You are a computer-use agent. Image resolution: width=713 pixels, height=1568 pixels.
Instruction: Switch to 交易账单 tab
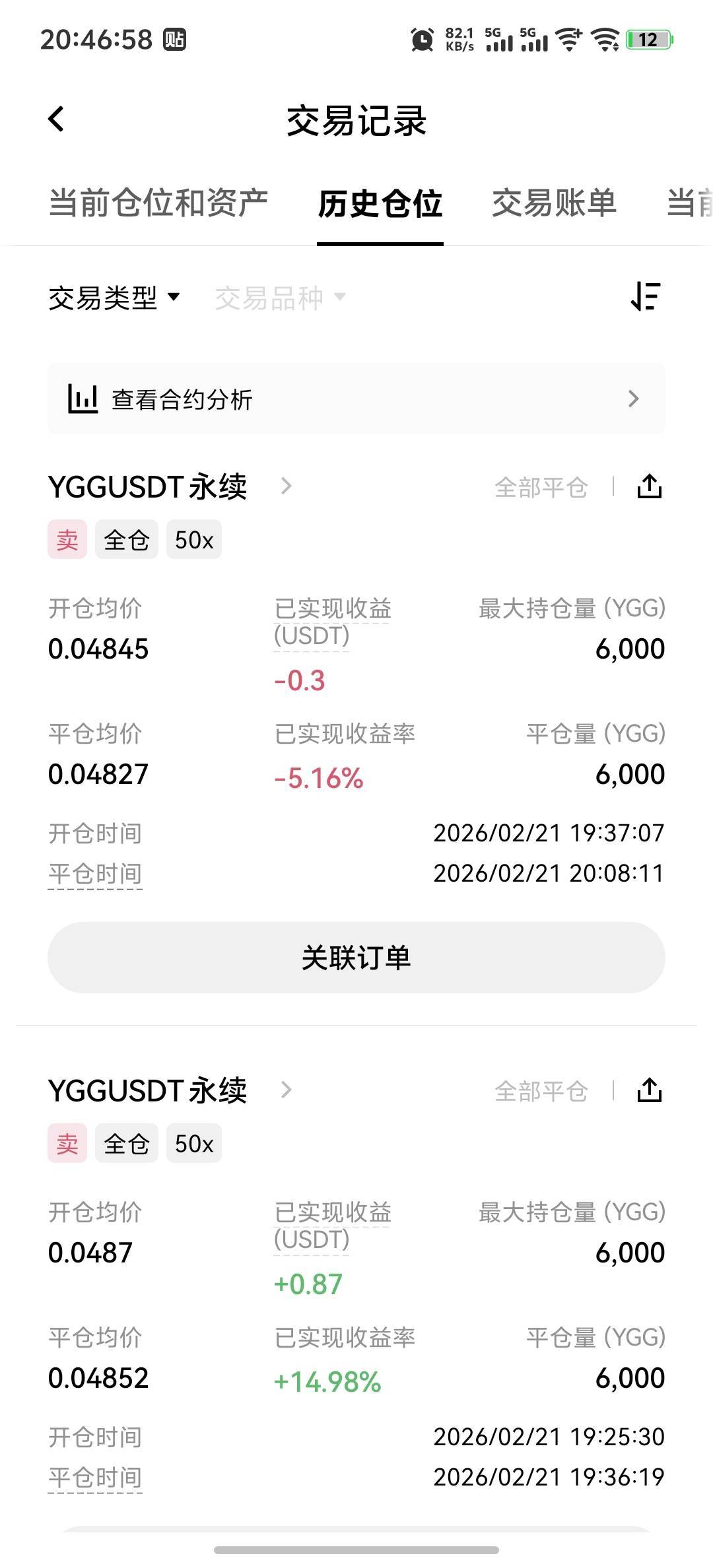[x=554, y=203]
